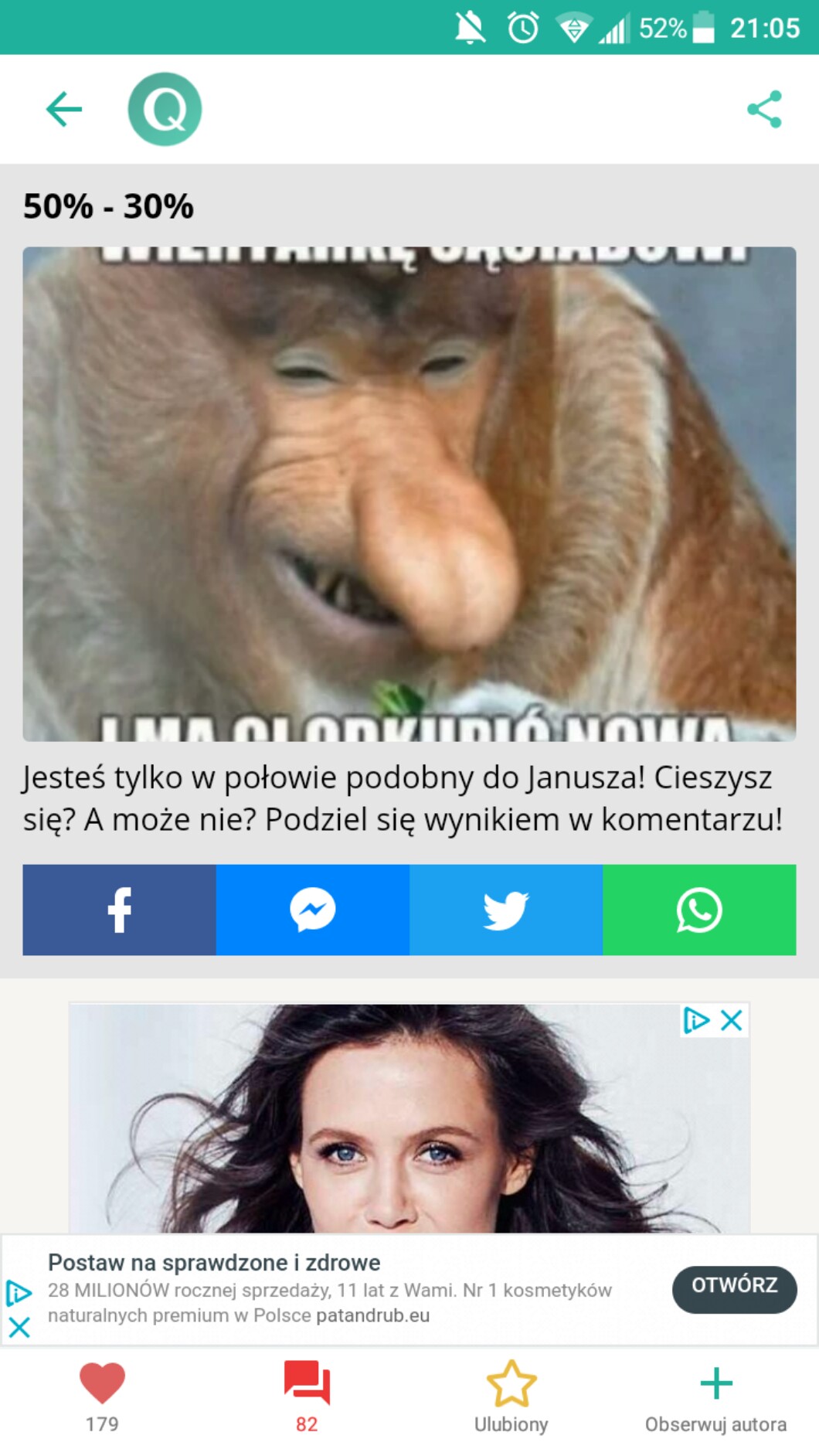The image size is (819, 1456).
Task: Open the Q app logo
Action: tap(165, 109)
